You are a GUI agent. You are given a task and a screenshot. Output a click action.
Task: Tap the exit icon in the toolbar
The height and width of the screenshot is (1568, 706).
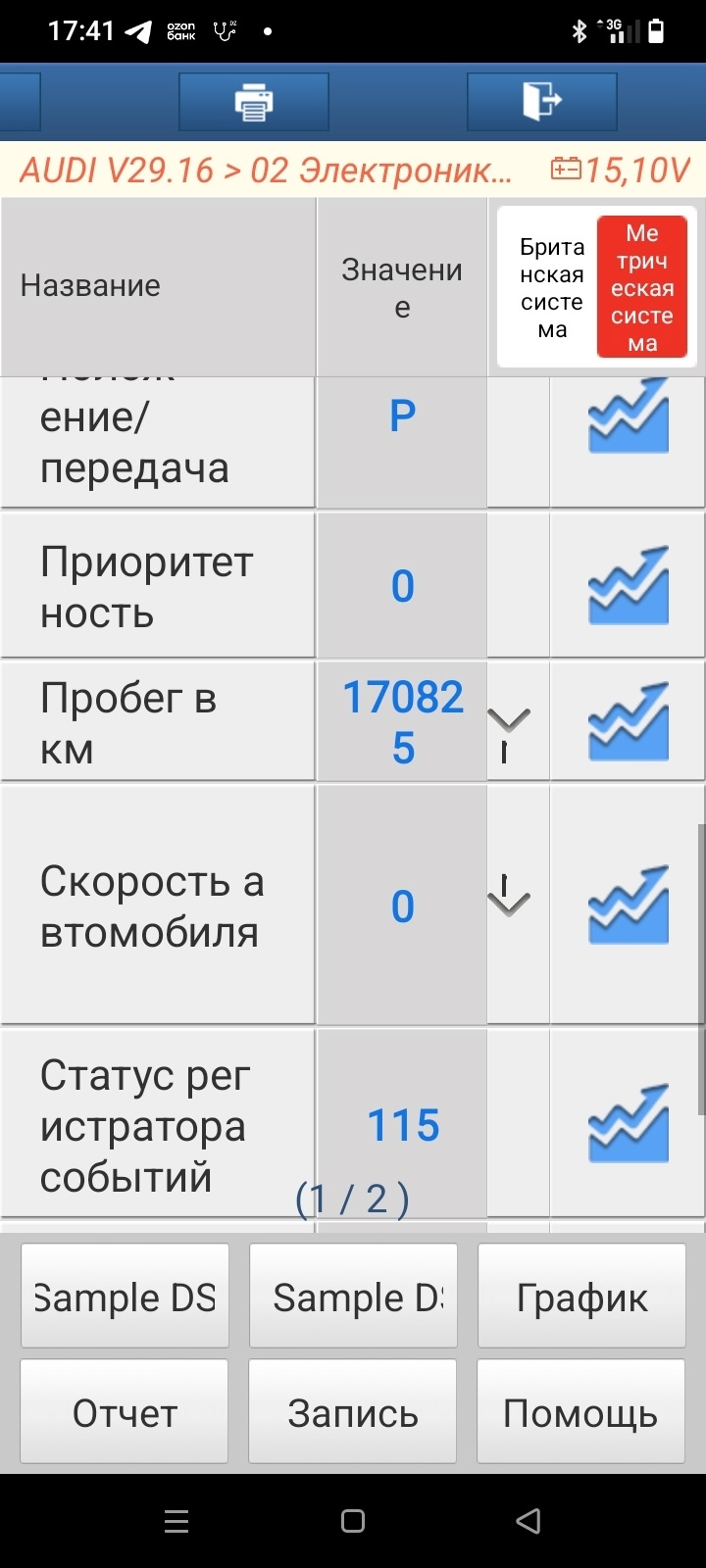(x=541, y=102)
